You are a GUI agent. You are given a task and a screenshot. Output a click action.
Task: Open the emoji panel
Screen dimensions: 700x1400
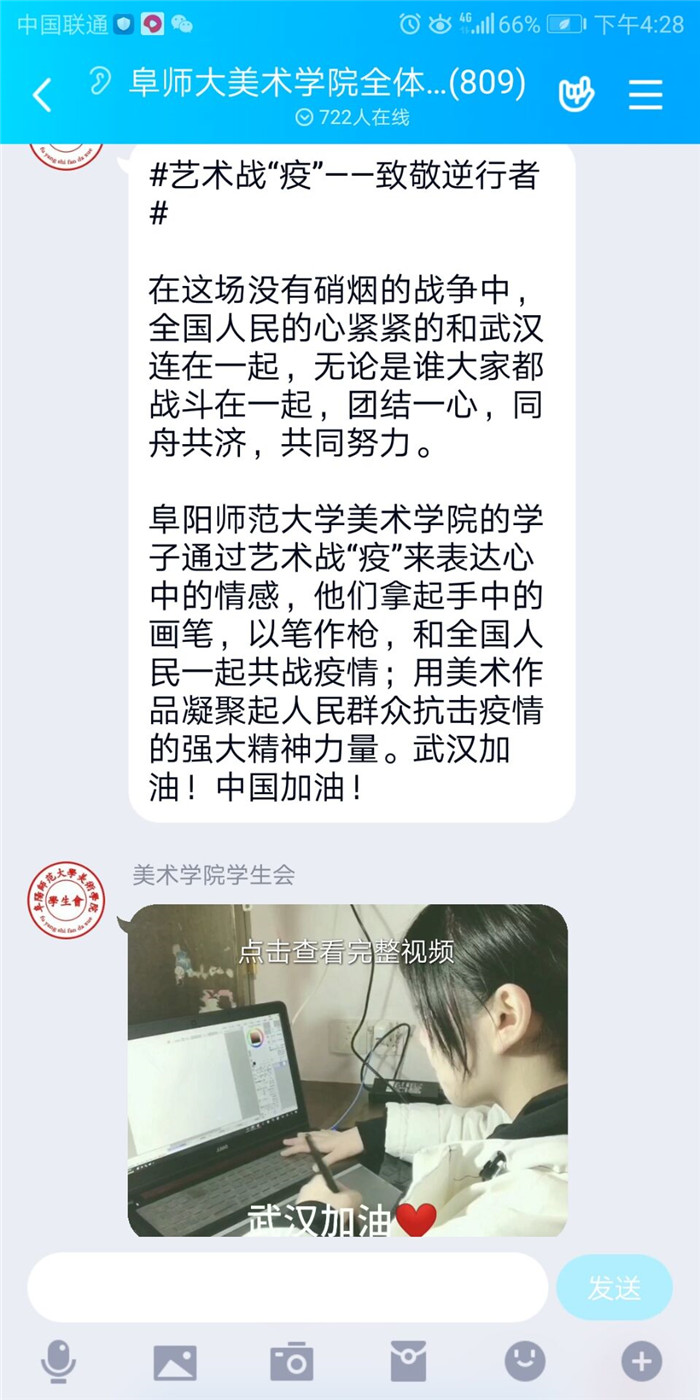[525, 1362]
